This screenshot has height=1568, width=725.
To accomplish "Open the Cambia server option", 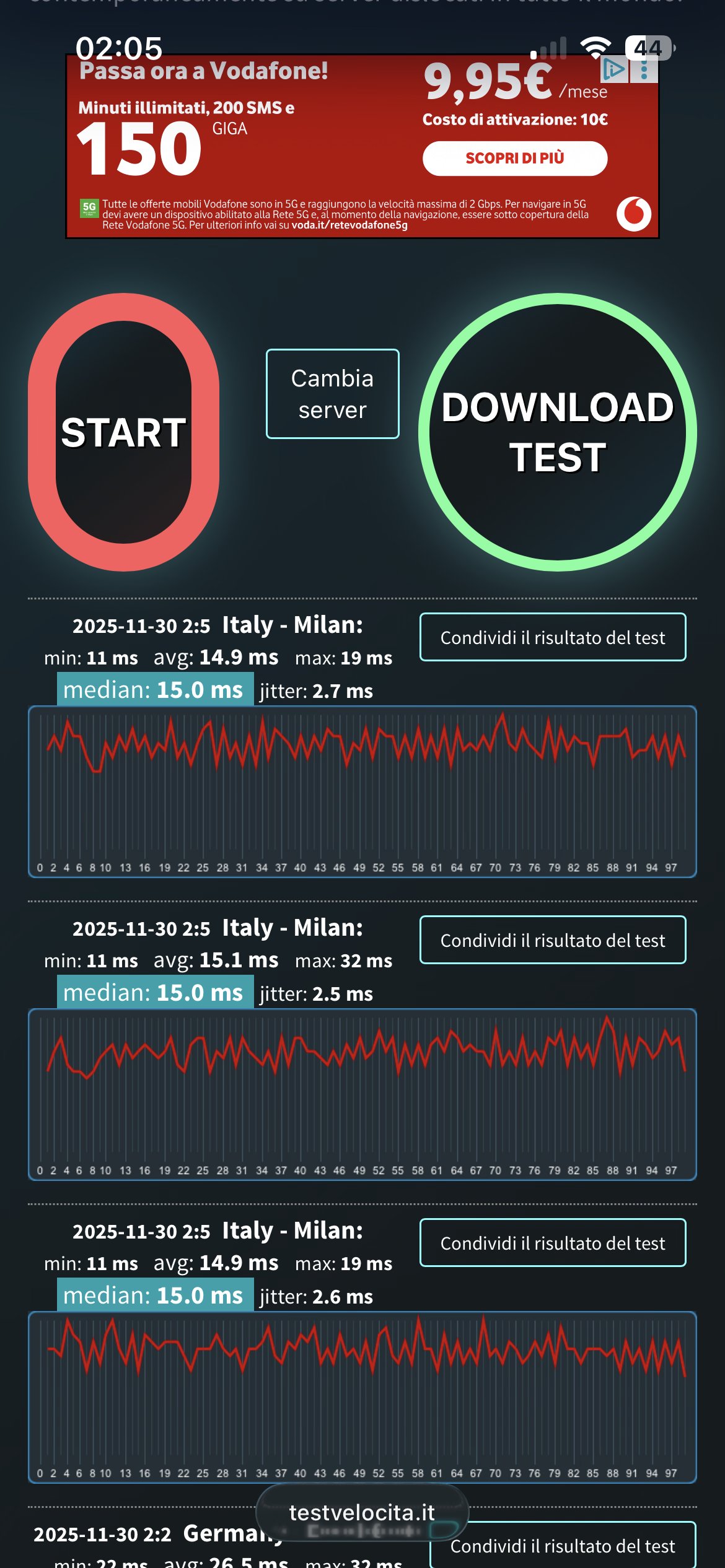I will pyautogui.click(x=332, y=394).
